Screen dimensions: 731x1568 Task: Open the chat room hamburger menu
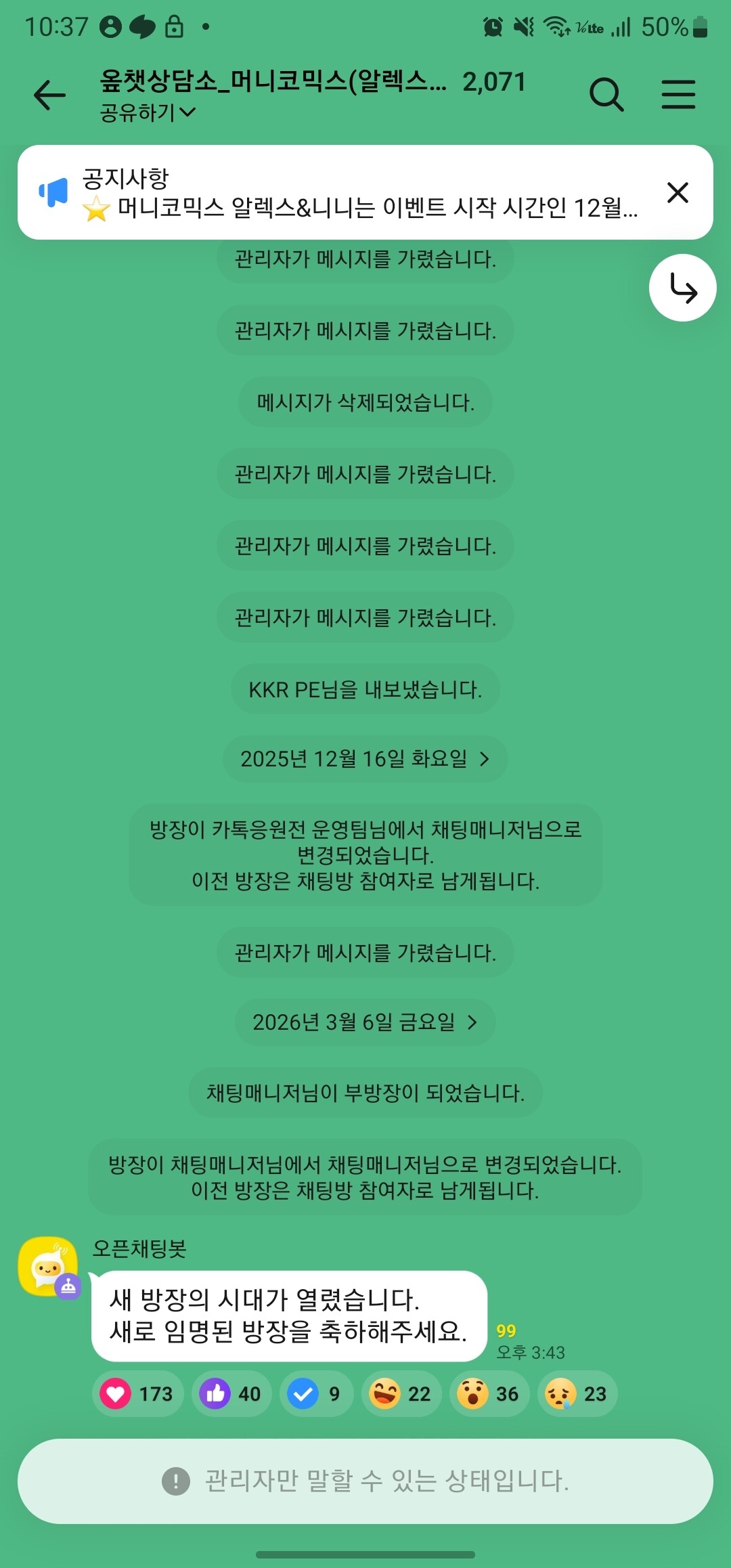pos(678,94)
